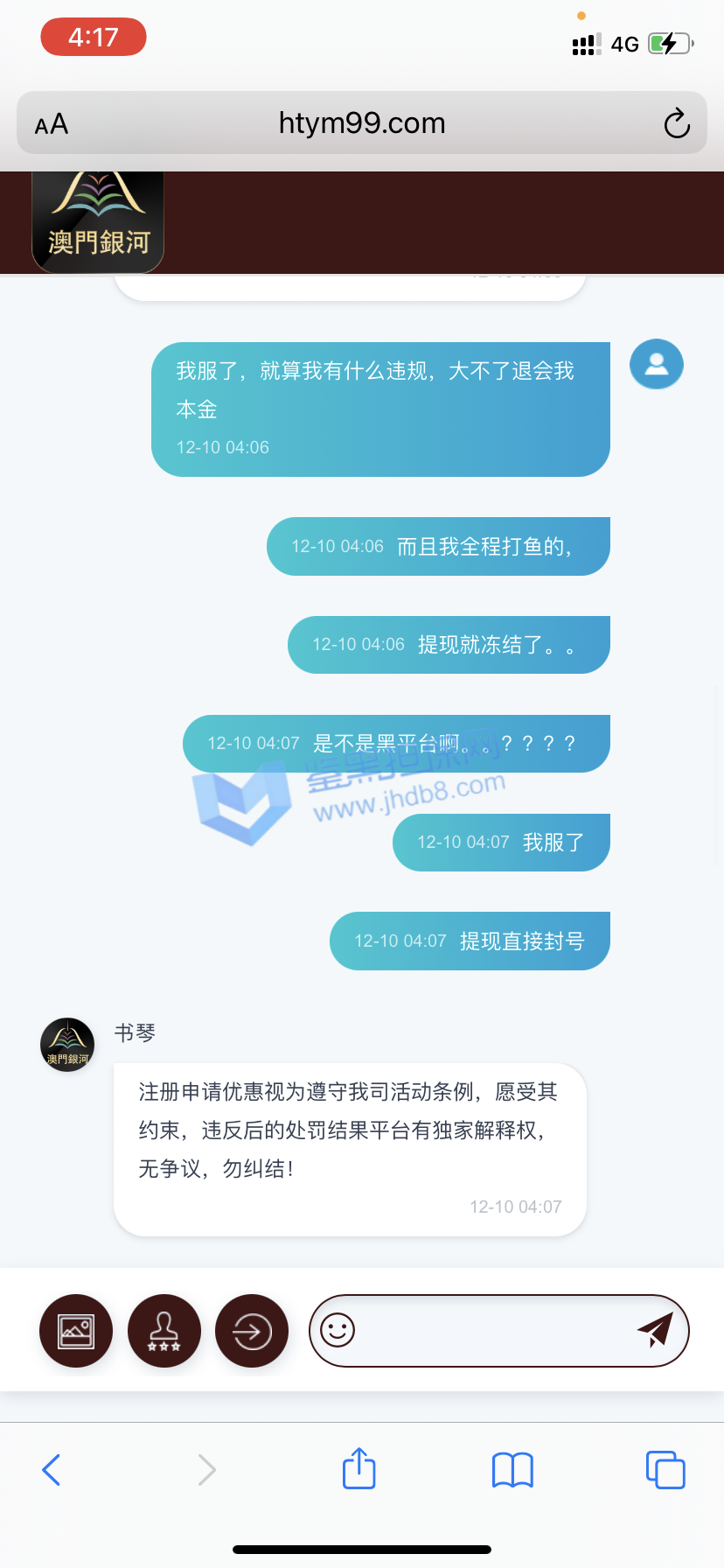The image size is (724, 1568).
Task: Open the AA text size menu
Action: (x=52, y=124)
